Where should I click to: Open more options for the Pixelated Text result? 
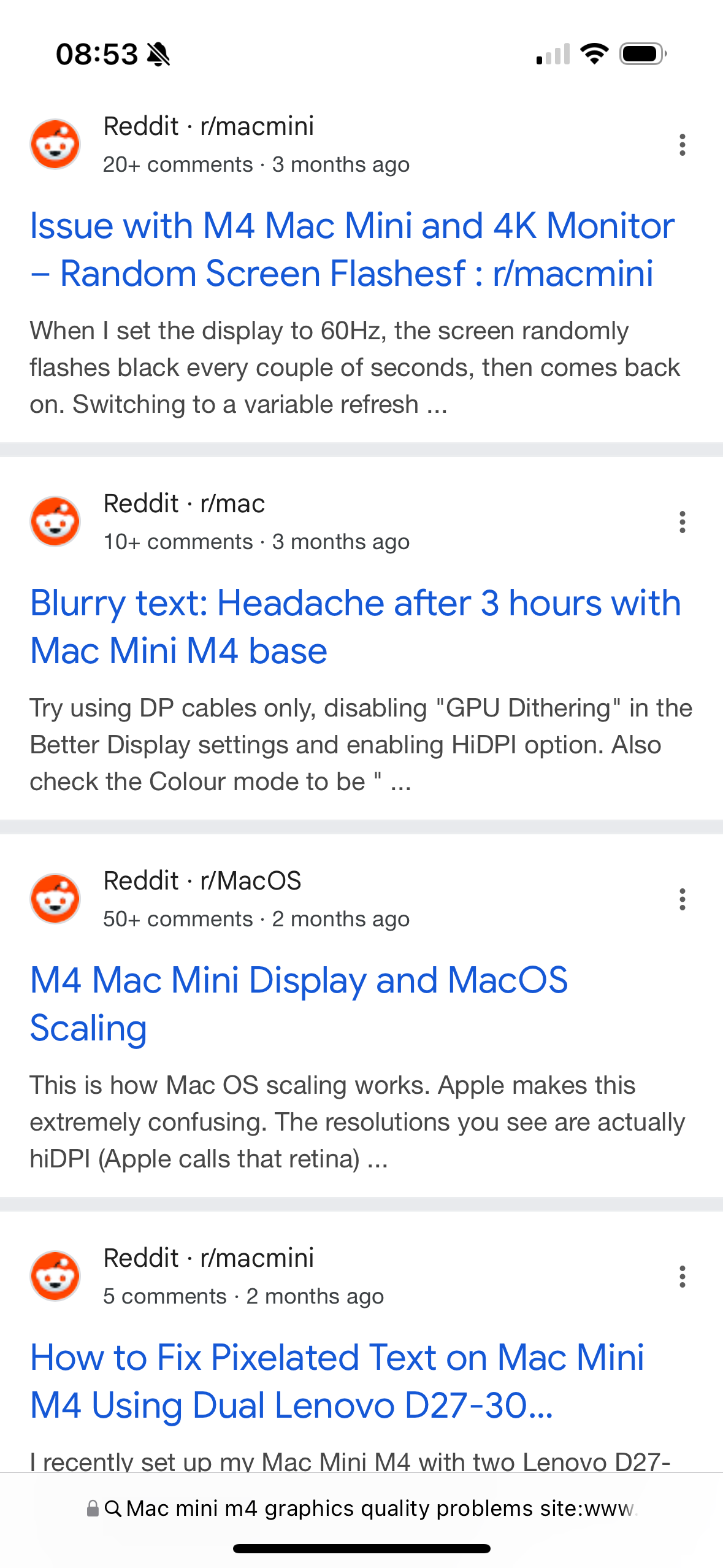coord(682,1277)
